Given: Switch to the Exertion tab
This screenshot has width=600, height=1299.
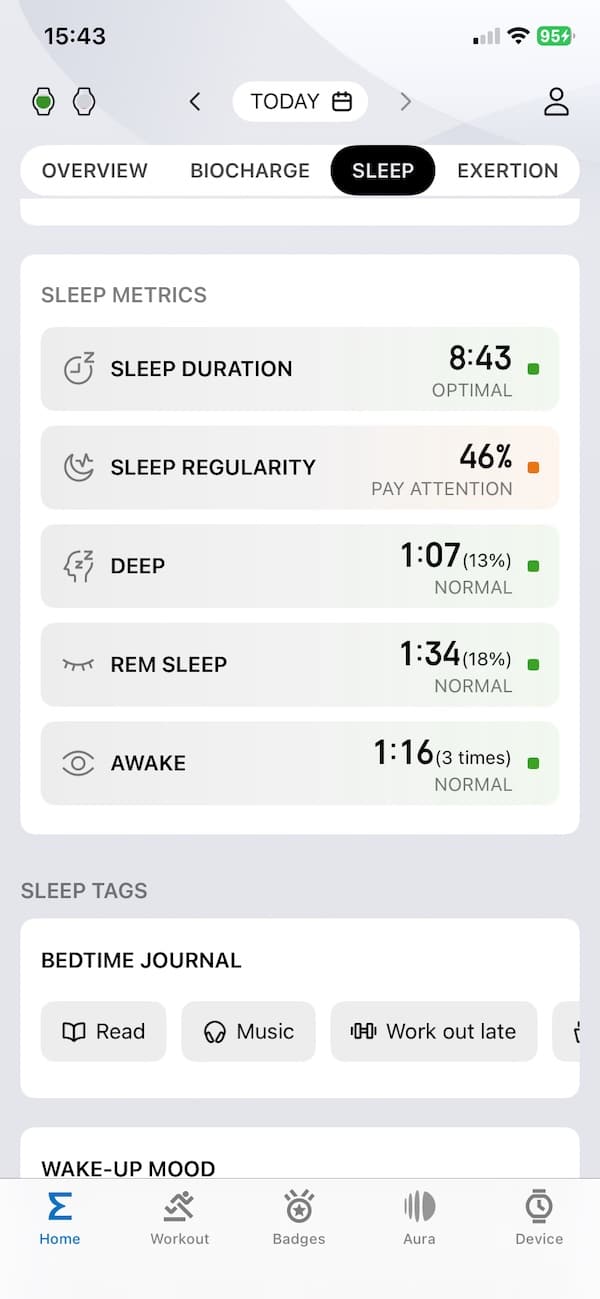Looking at the screenshot, I should tap(507, 170).
